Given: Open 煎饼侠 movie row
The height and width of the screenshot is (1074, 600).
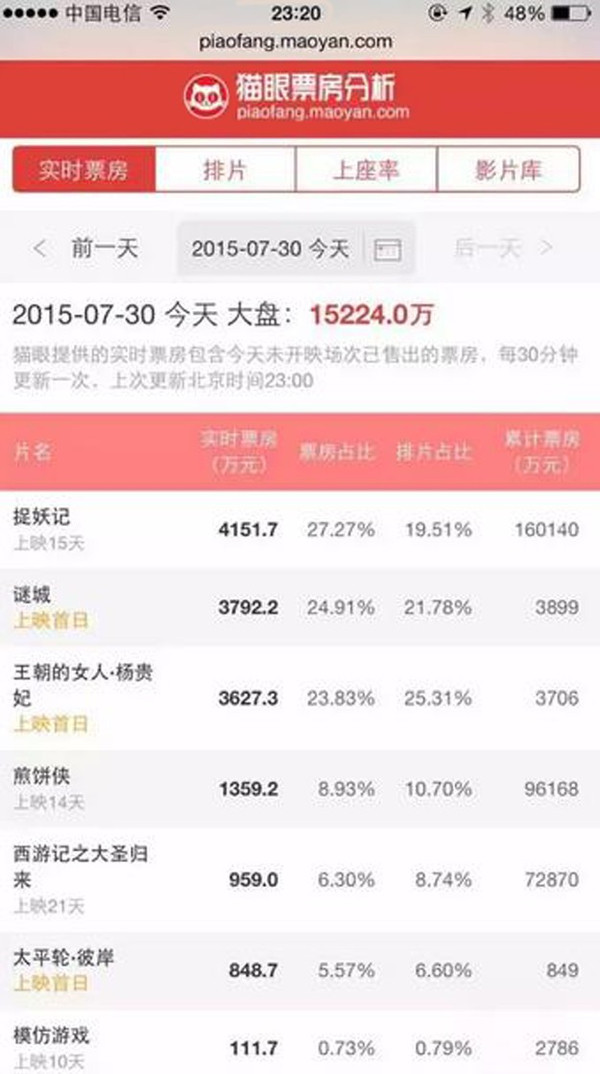Looking at the screenshot, I should click(x=300, y=789).
